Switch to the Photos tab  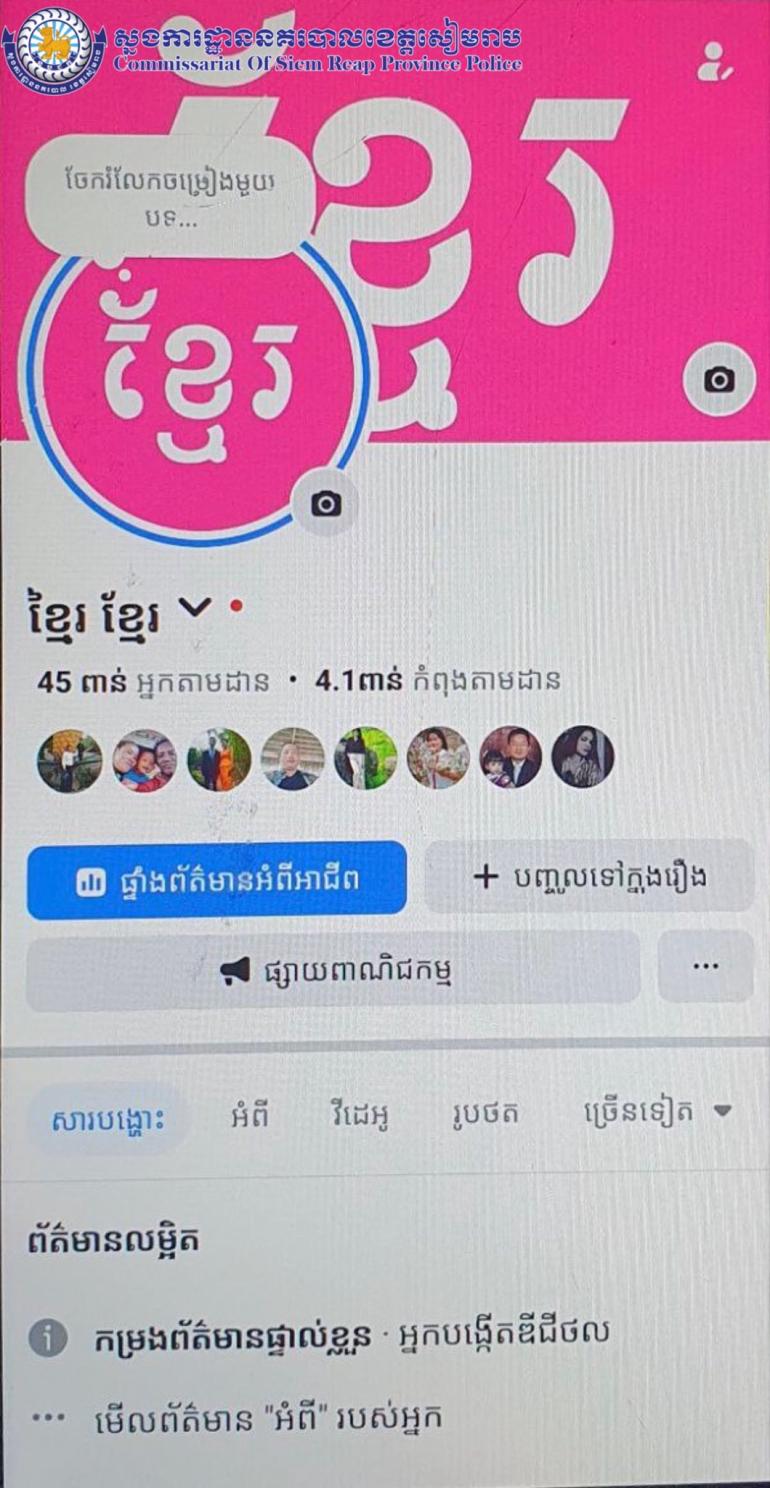click(485, 1115)
